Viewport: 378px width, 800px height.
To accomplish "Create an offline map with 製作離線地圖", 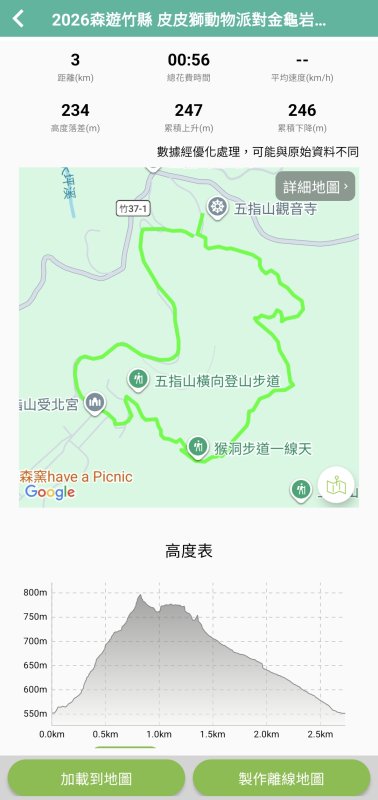I will tap(281, 779).
